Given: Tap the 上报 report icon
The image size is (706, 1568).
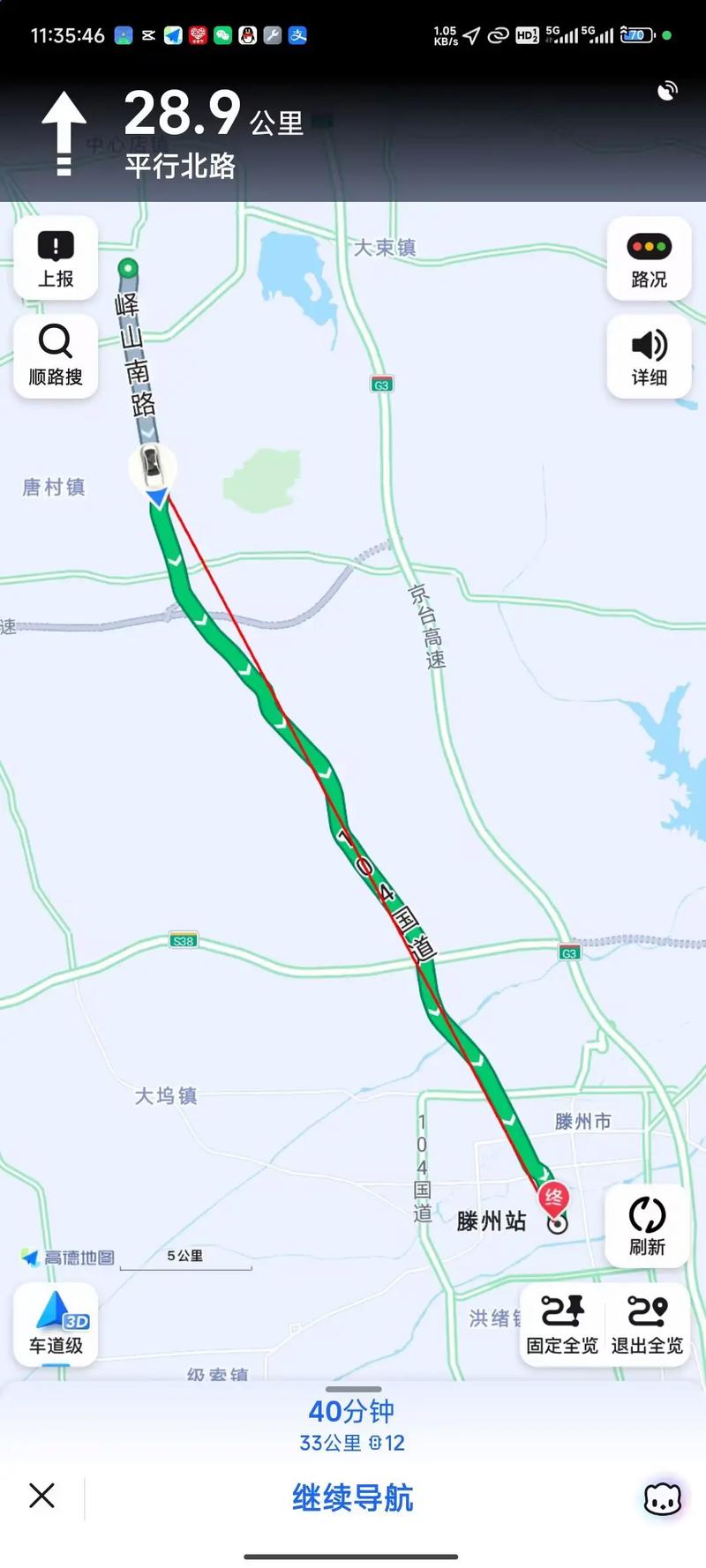Looking at the screenshot, I should (55, 258).
